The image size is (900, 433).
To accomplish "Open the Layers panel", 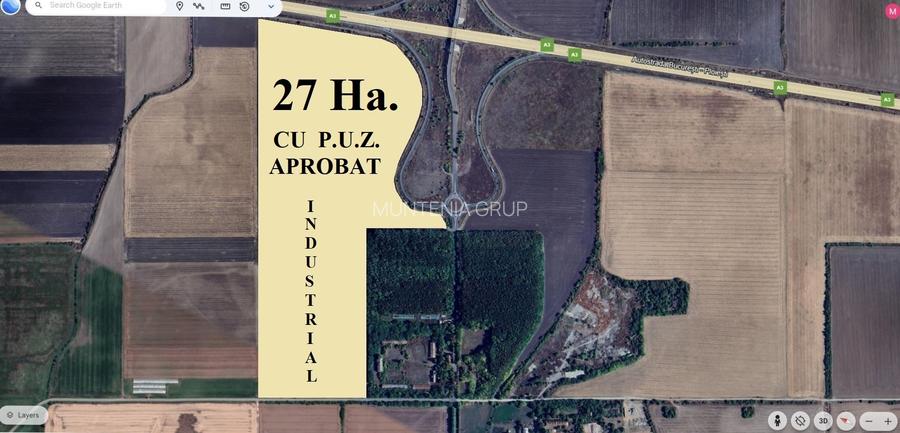I will [23, 415].
